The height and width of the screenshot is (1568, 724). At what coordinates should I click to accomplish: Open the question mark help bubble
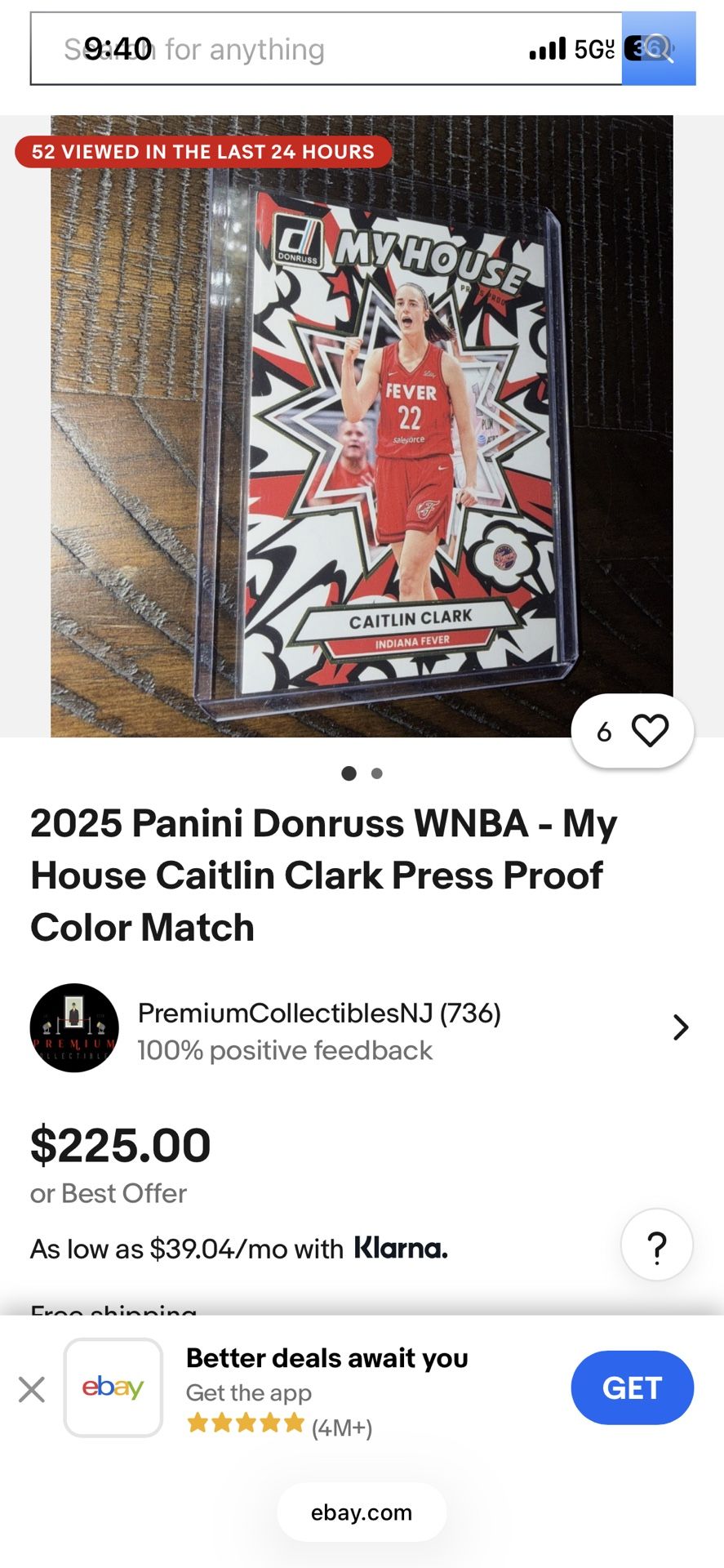(657, 1244)
